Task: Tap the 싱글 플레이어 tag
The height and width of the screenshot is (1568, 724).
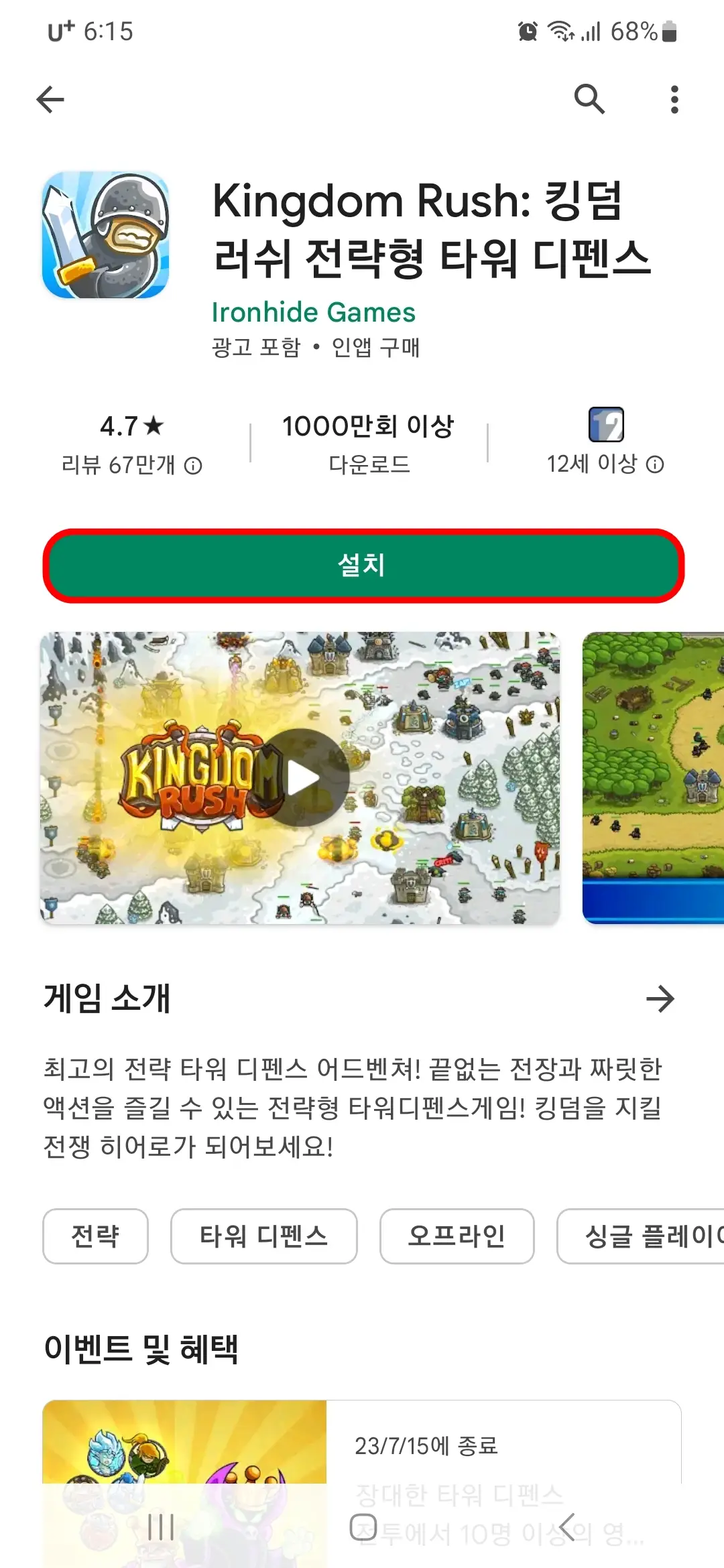Action: coord(644,1236)
